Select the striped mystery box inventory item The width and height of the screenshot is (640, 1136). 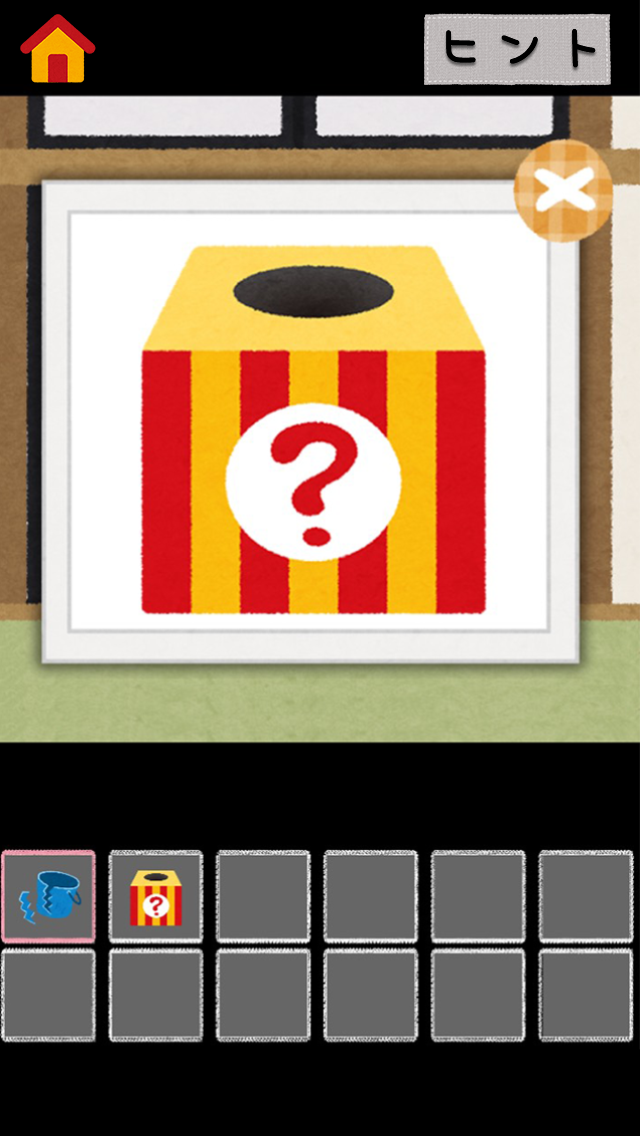pos(156,896)
